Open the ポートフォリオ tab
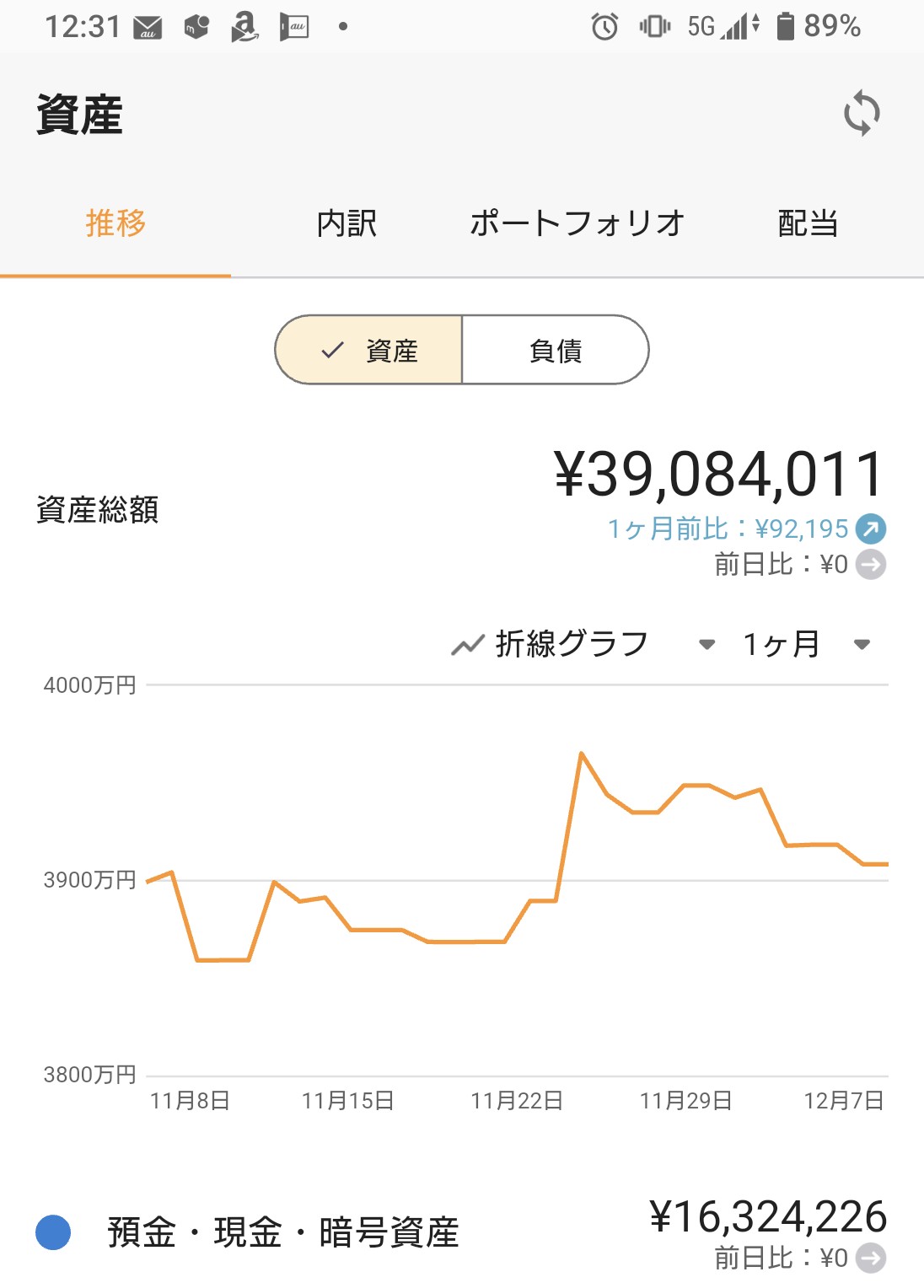The height and width of the screenshot is (1288, 924). pyautogui.click(x=577, y=224)
